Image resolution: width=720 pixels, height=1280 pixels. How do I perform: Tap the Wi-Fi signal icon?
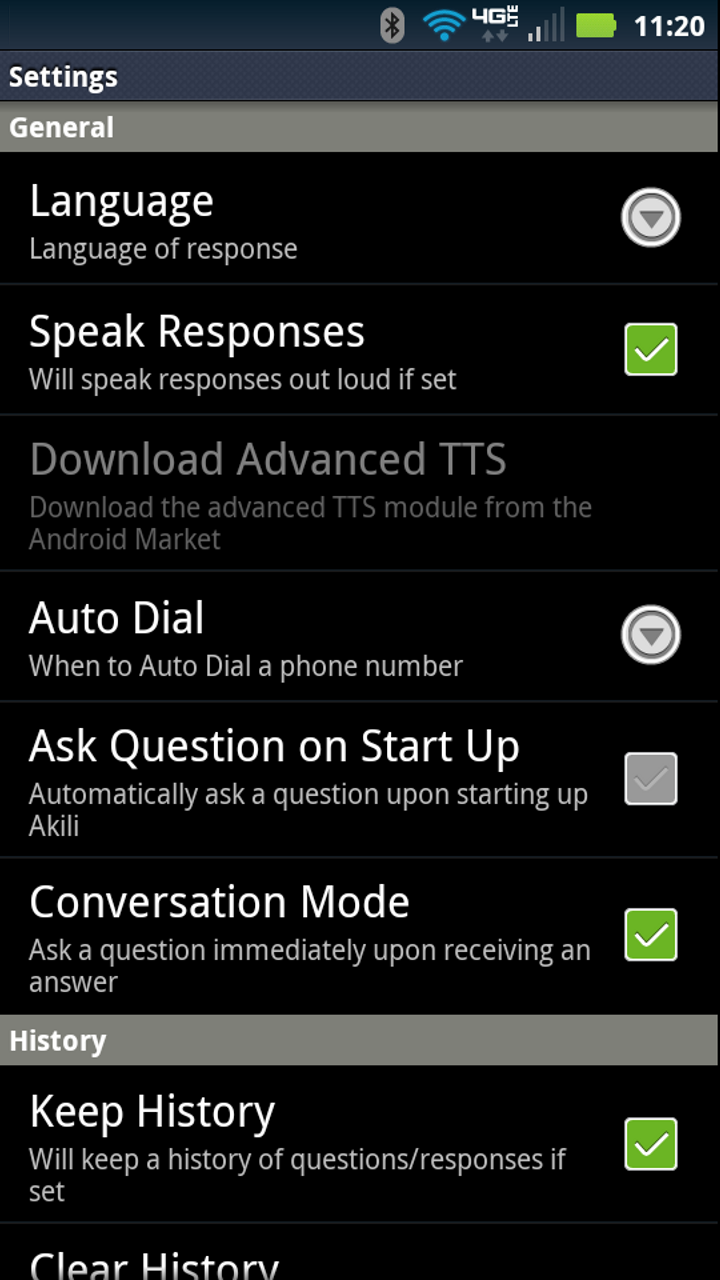tap(444, 26)
